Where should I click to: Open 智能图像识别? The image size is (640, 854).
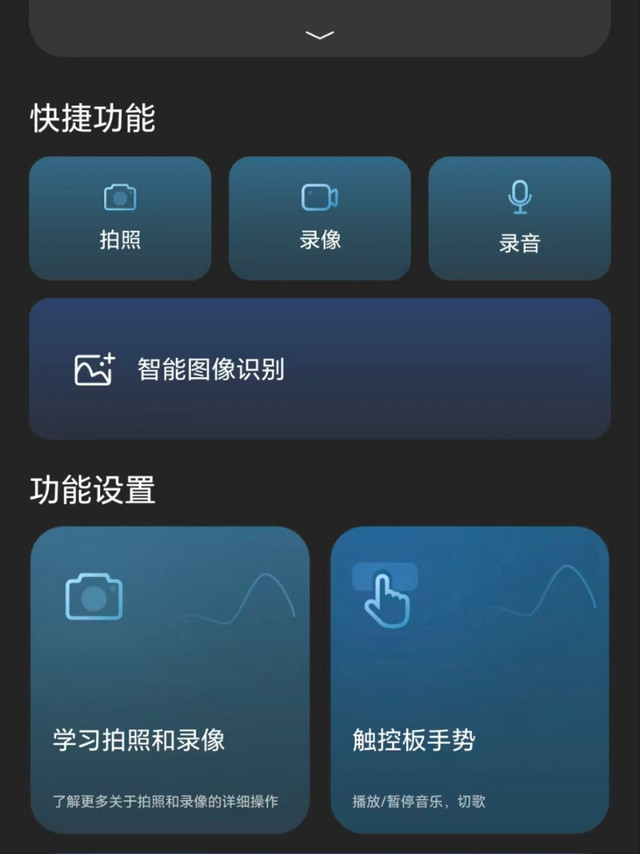[320, 369]
